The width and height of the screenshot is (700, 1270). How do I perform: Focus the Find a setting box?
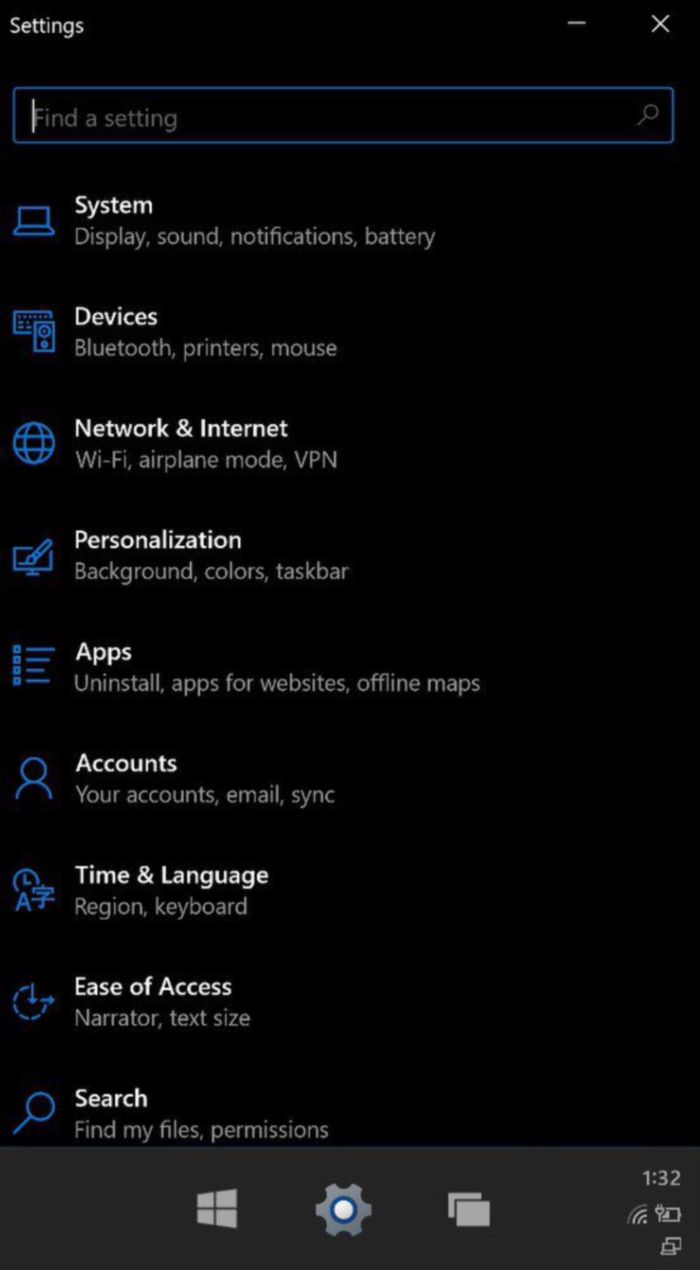pos(343,116)
